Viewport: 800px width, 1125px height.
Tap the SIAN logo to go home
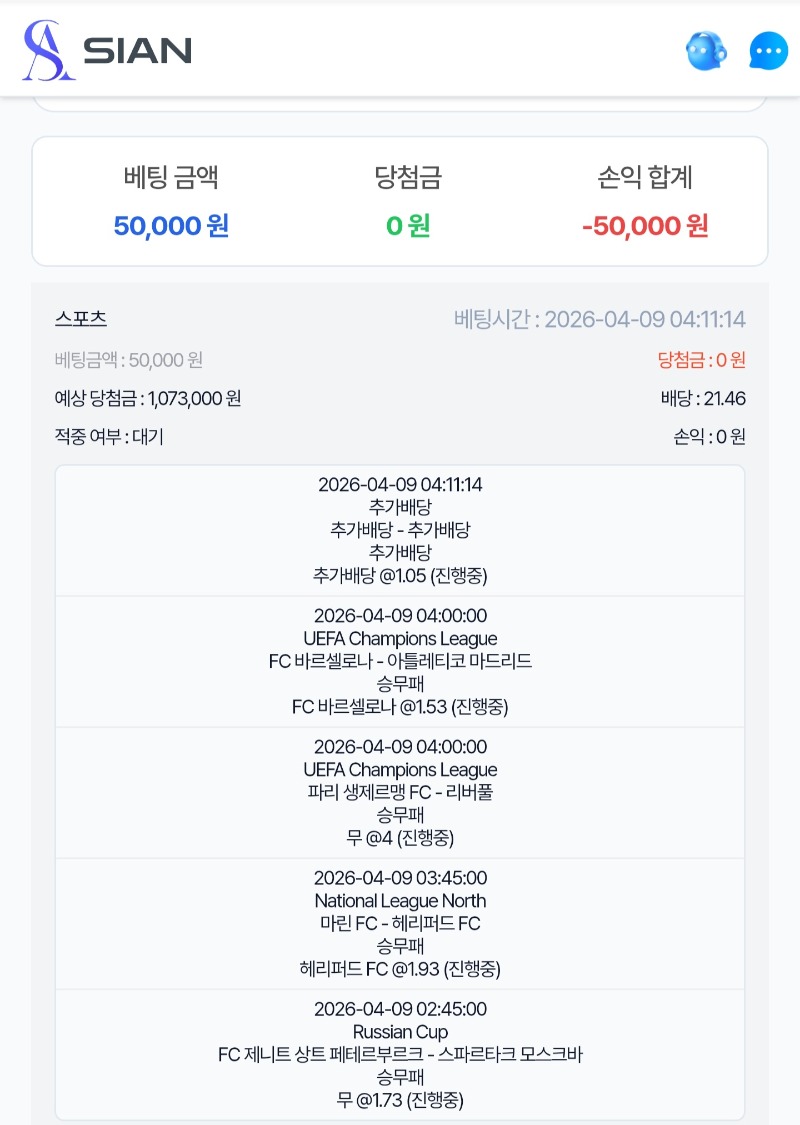(107, 50)
